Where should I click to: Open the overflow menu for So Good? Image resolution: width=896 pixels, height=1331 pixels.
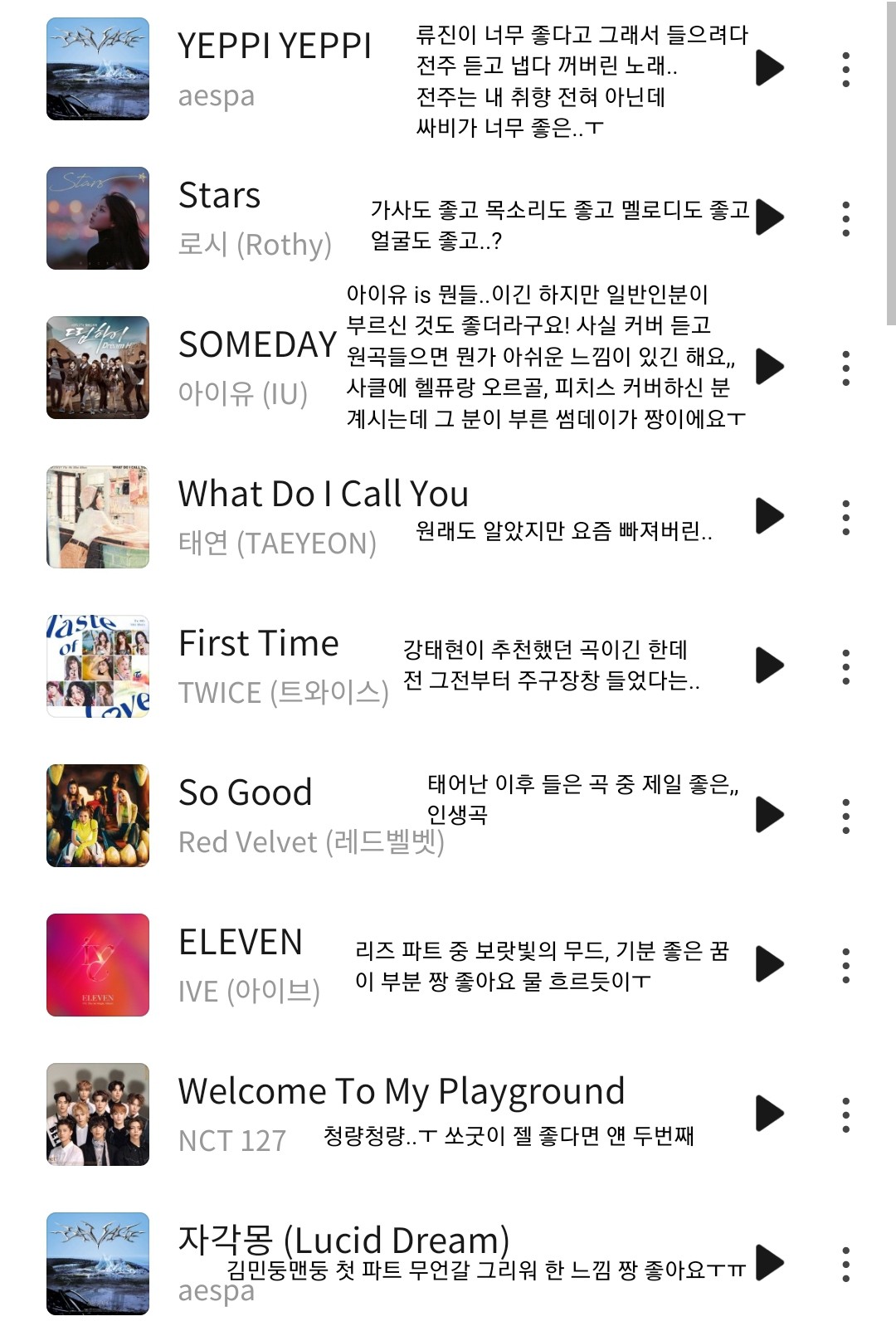(845, 817)
